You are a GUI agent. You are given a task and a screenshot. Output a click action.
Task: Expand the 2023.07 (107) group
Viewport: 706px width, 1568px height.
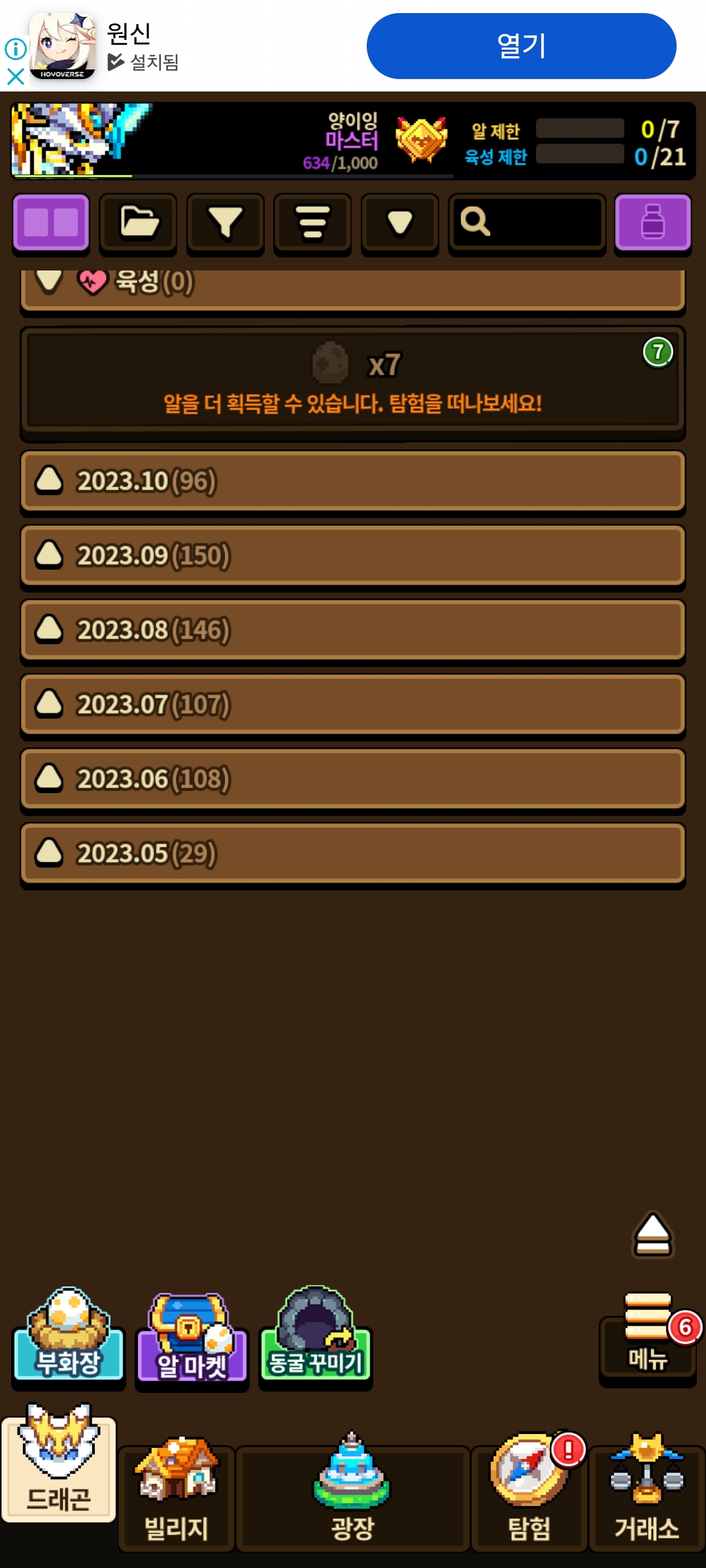coord(353,704)
